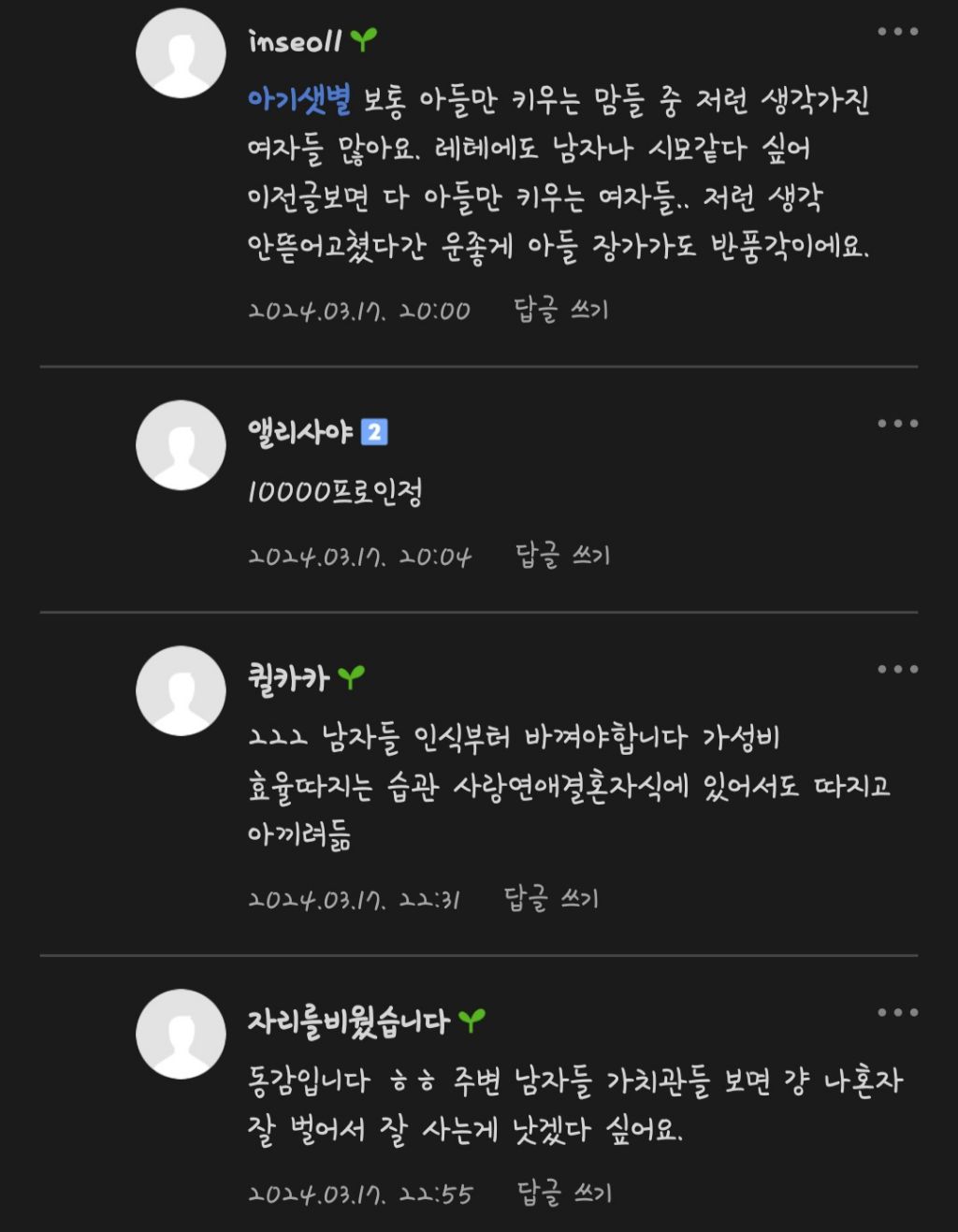View inseoll's profile picture
The width and height of the screenshot is (958, 1232).
[x=181, y=53]
